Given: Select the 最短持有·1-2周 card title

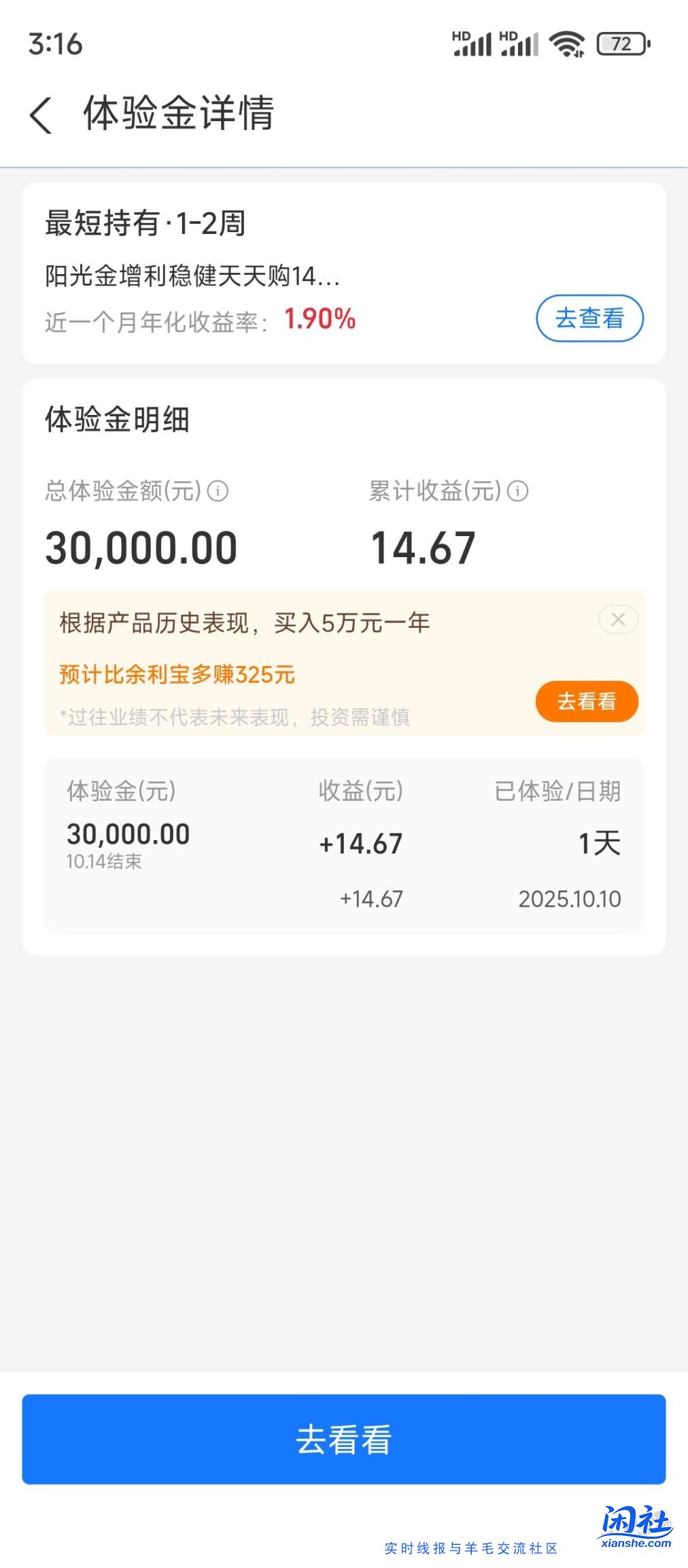Looking at the screenshot, I should click(x=145, y=222).
